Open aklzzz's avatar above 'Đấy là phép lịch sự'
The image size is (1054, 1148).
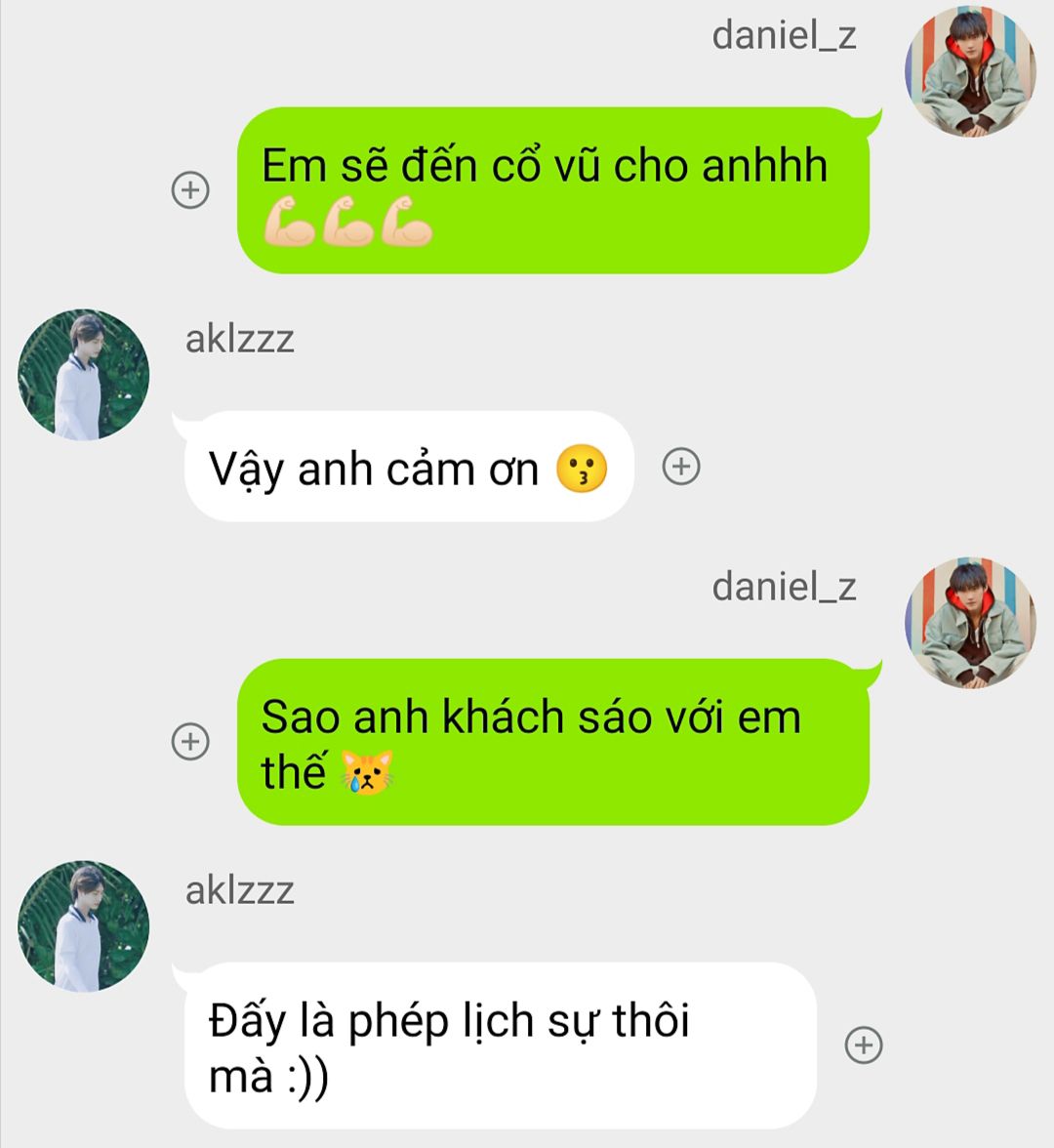(84, 926)
